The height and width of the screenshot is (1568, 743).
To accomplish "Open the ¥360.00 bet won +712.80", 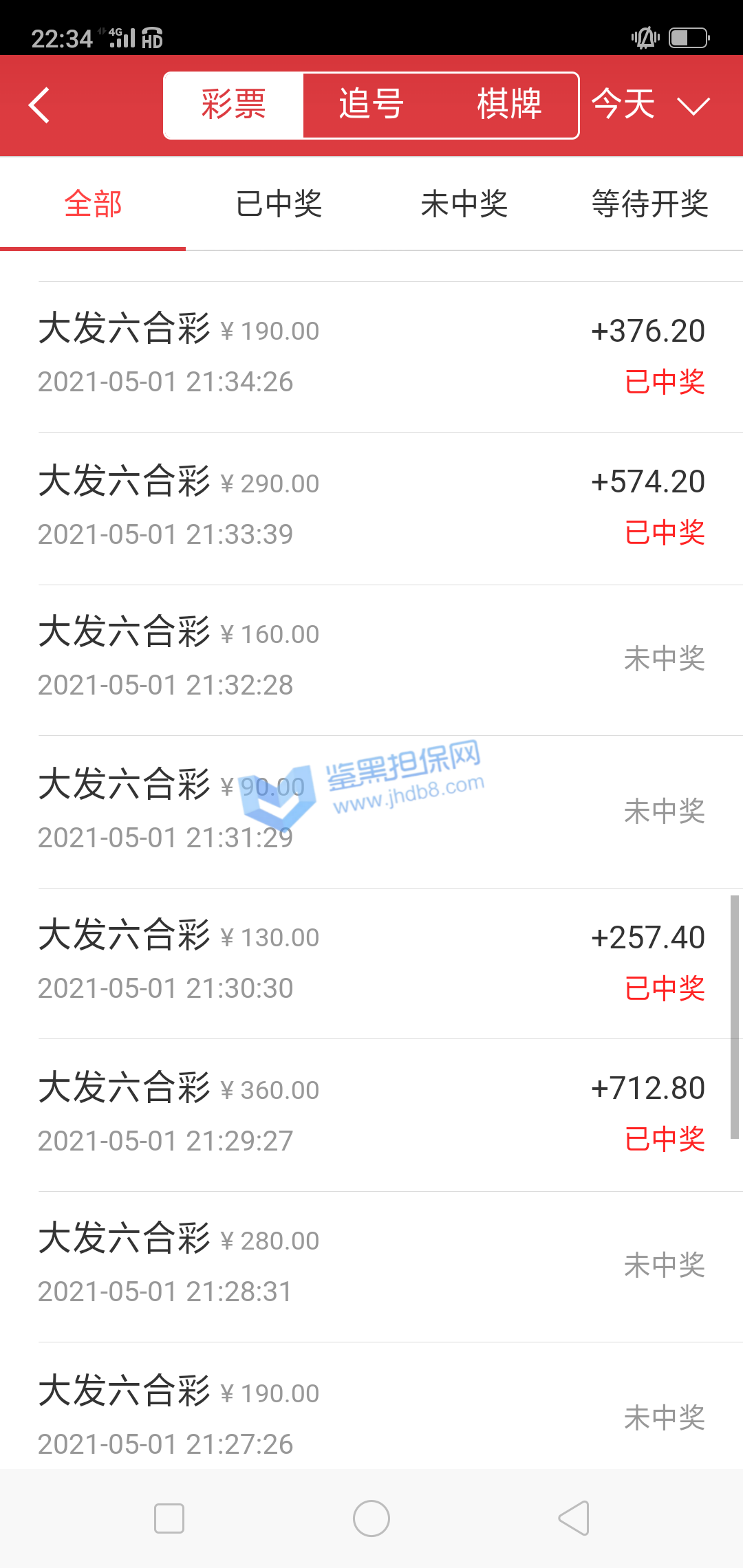I will (x=371, y=1115).
